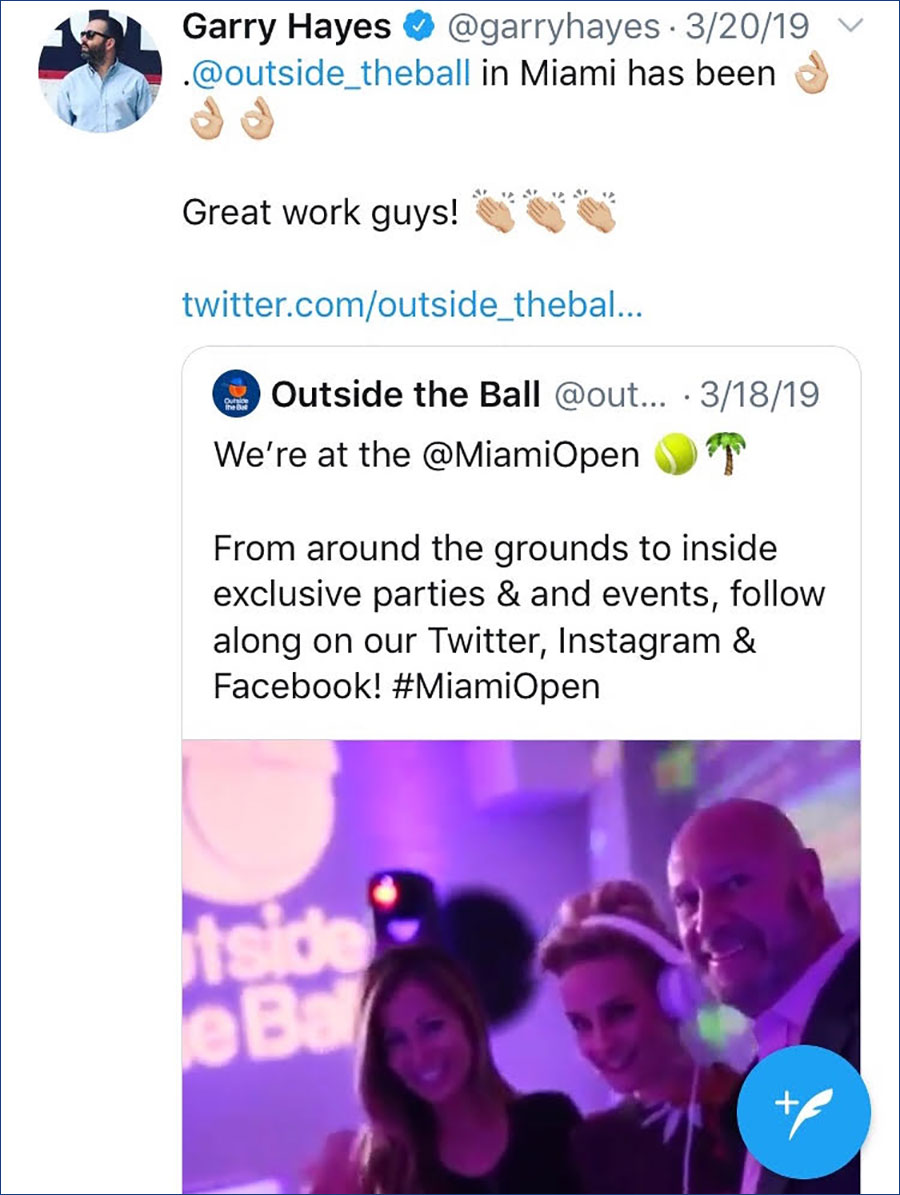The height and width of the screenshot is (1195, 900).
Task: Follow the twitter.com/outside_thebal… link
Action: pos(411,304)
